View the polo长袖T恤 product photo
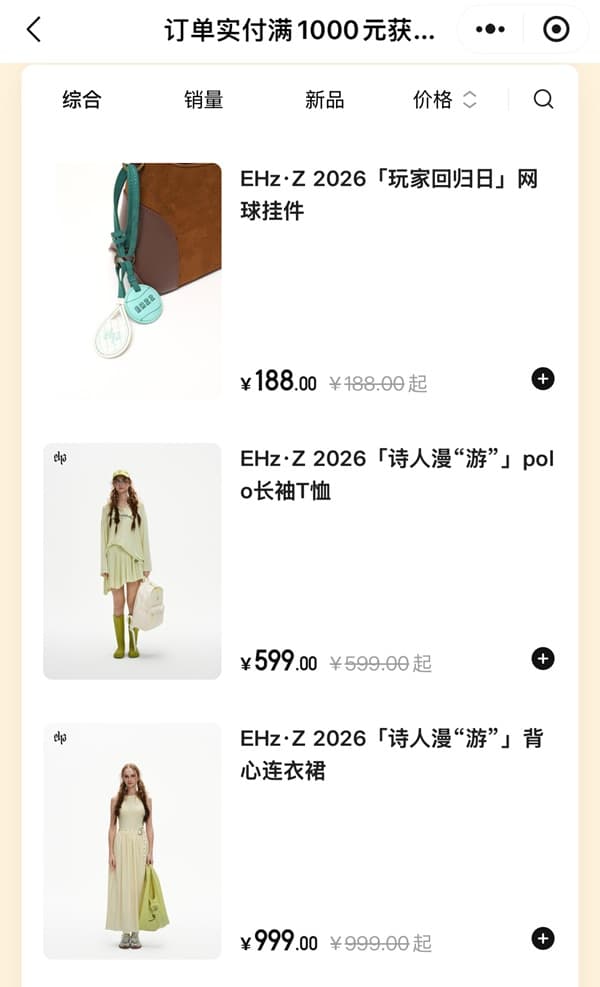Screen dimensions: 600x987 tap(132, 561)
